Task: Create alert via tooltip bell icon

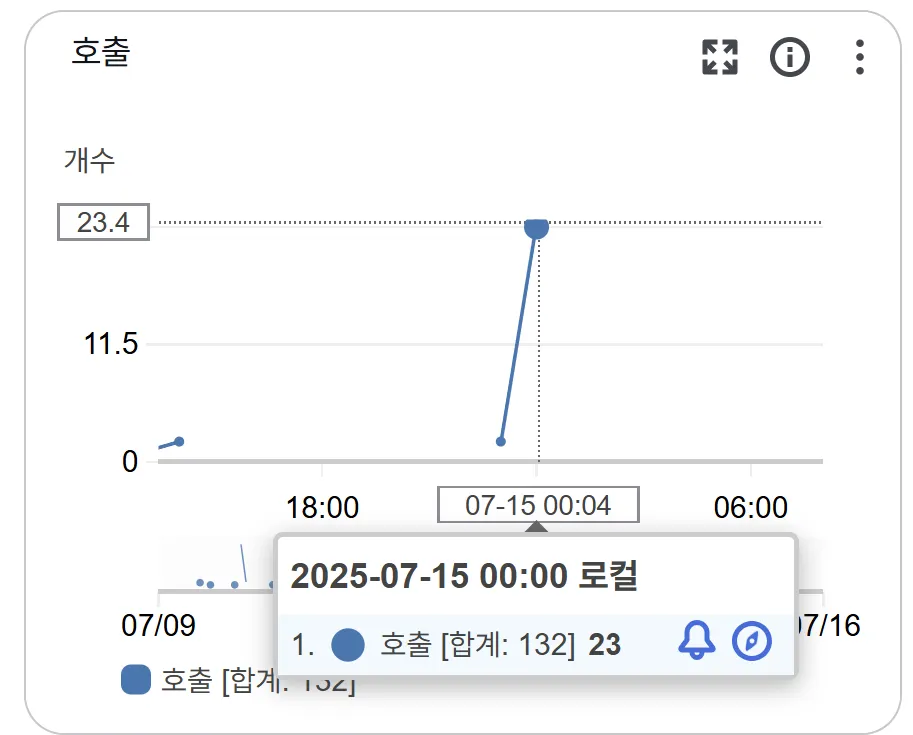Action: coord(698,641)
